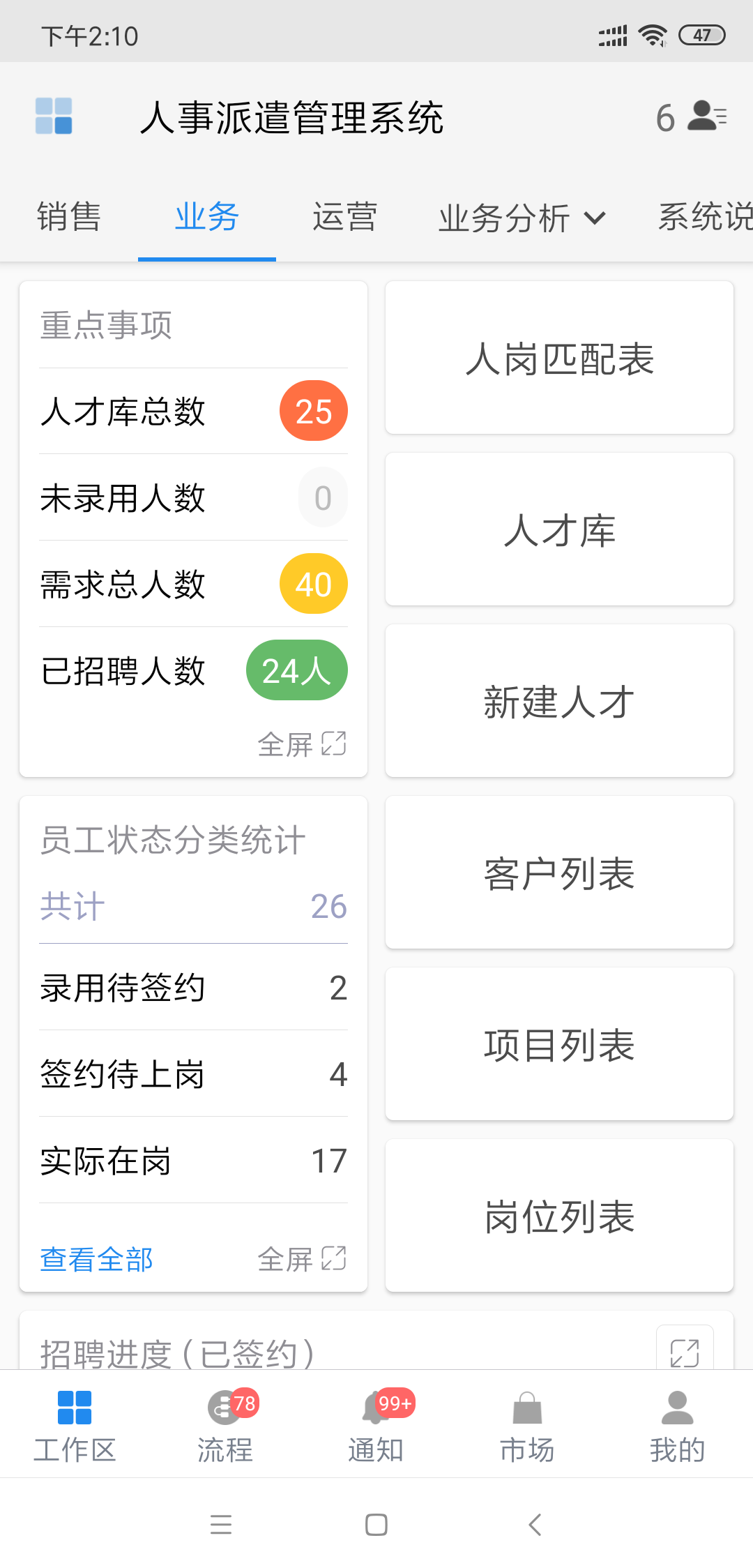The width and height of the screenshot is (753, 1568).
Task: Tap 全屏 under 重点事项 card
Action: click(302, 744)
